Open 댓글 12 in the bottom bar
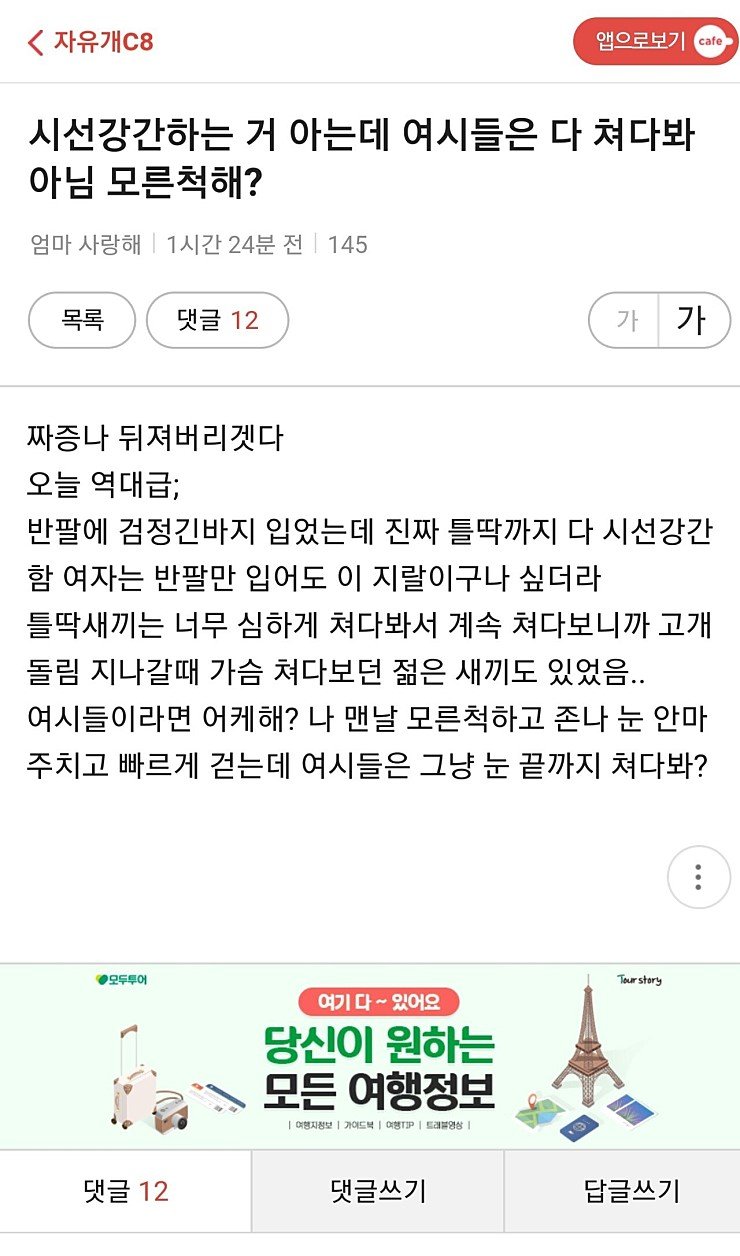Viewport: 740px width, 1256px height. (125, 1191)
